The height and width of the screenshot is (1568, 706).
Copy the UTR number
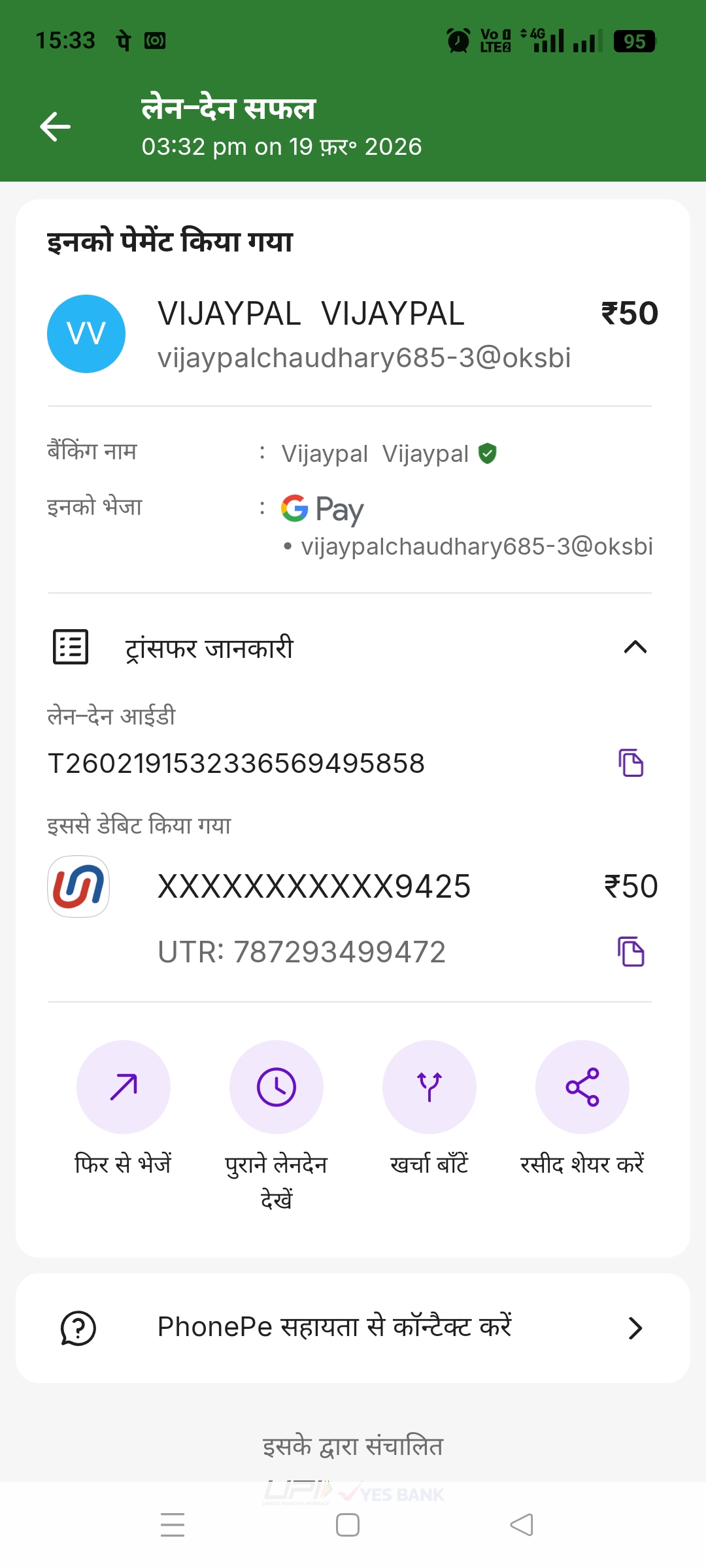(631, 951)
